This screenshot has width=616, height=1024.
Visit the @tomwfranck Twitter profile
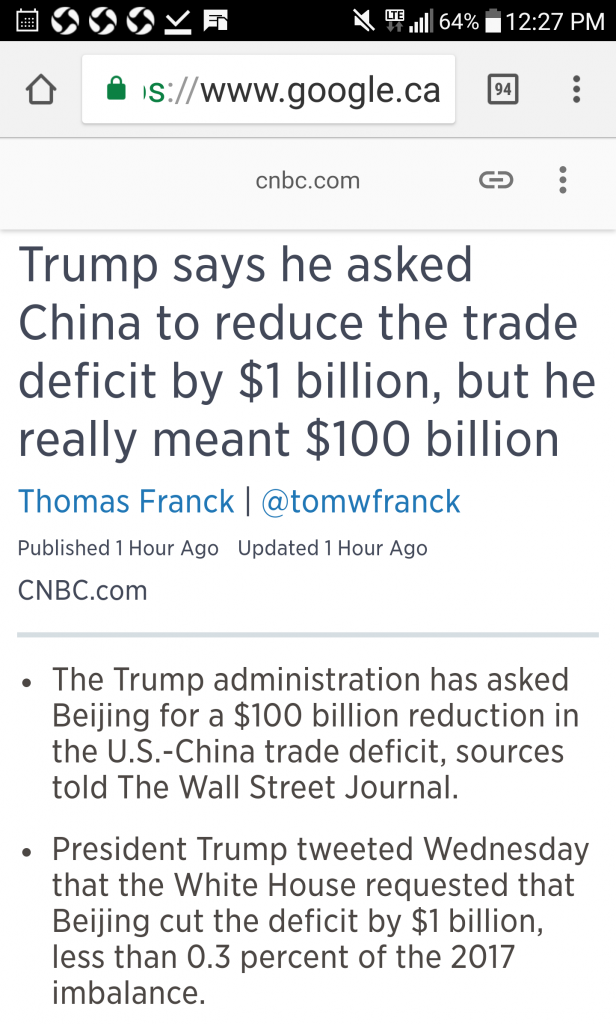pyautogui.click(x=360, y=501)
